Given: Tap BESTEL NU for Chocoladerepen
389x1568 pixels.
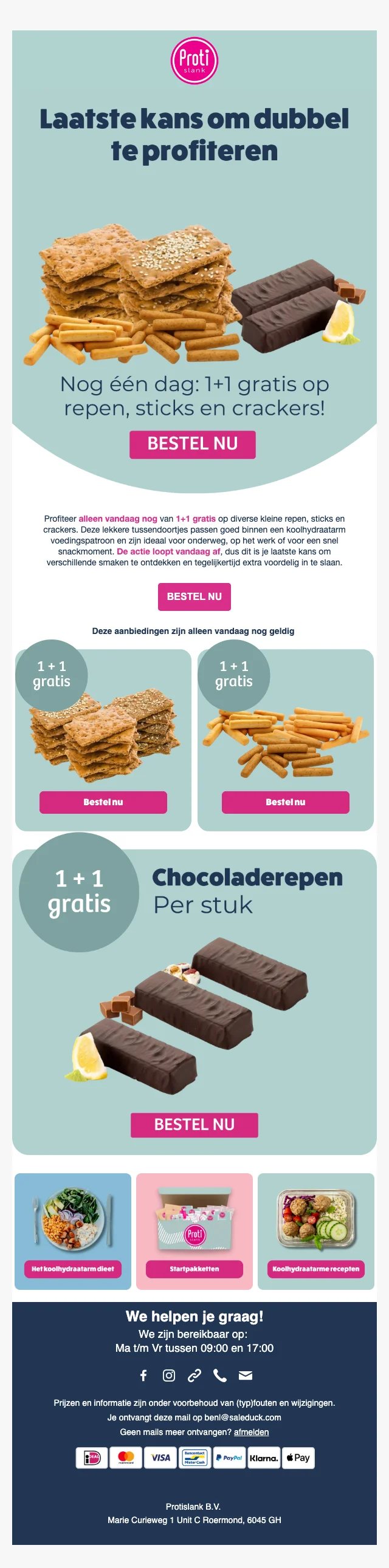Looking at the screenshot, I should [x=194, y=1125].
